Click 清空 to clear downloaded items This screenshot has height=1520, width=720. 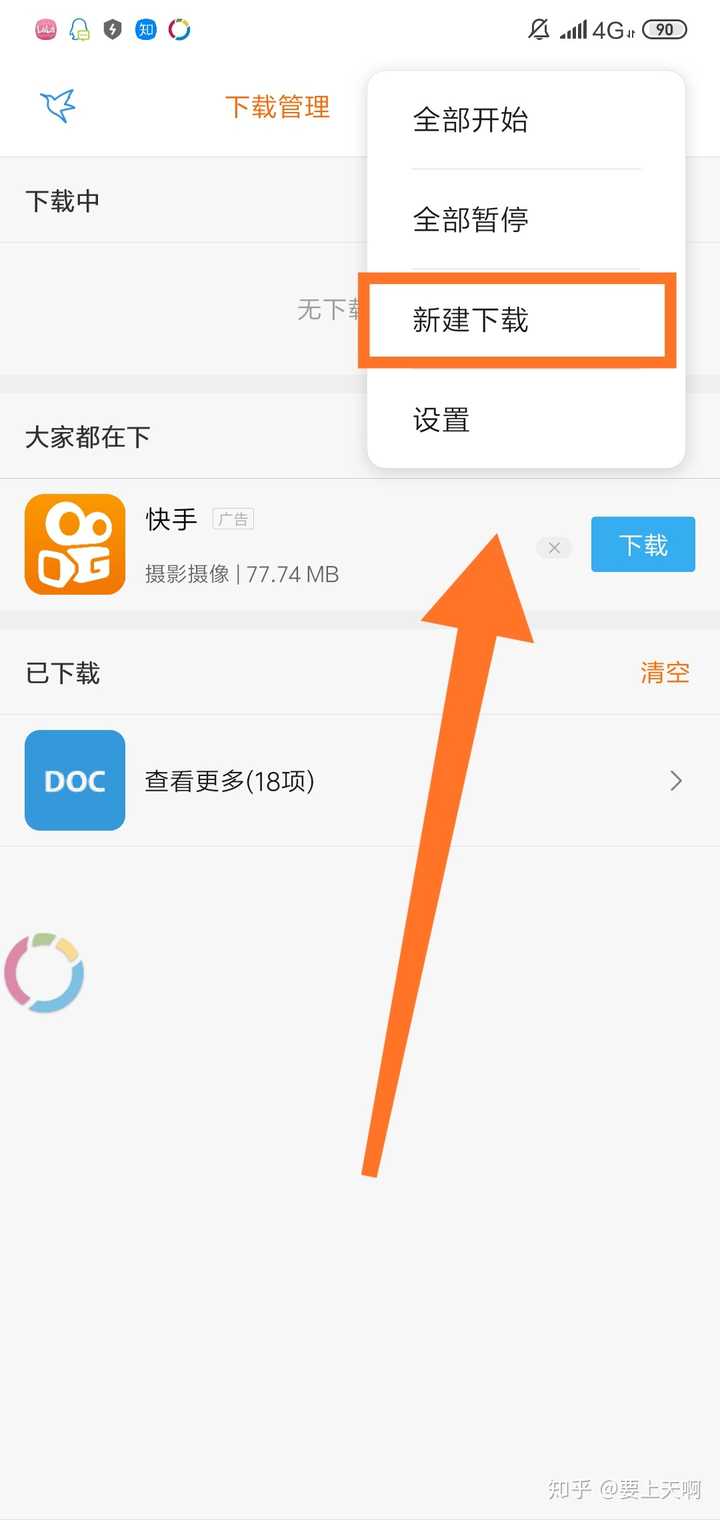tap(665, 672)
